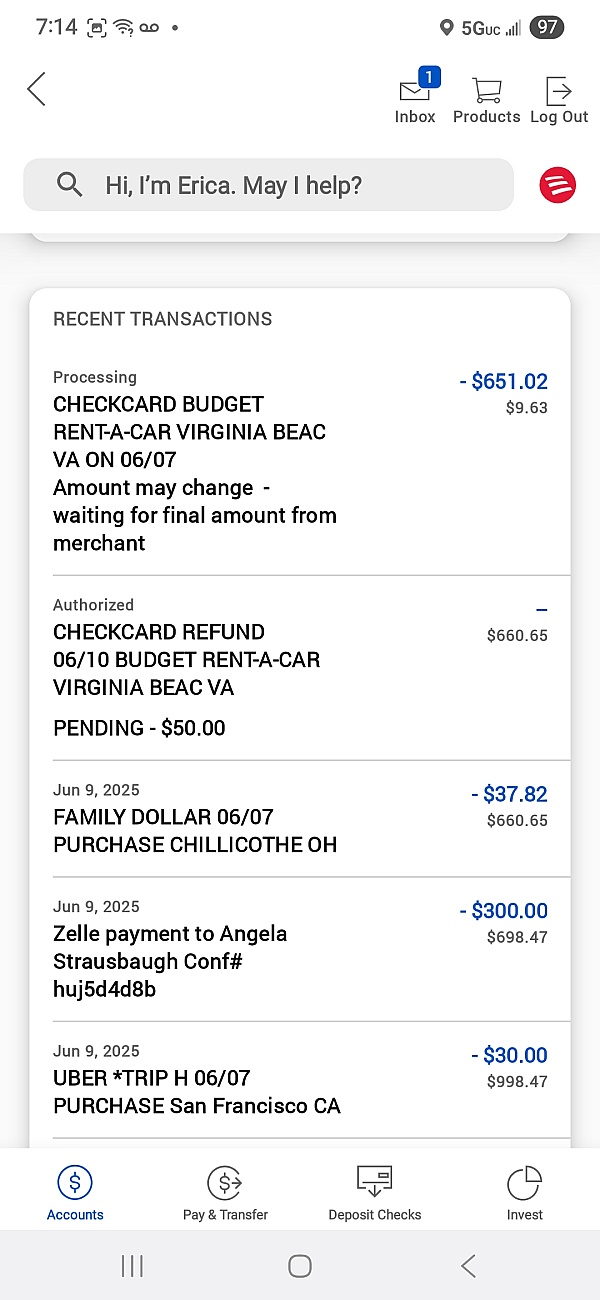Open the Products cart
This screenshot has width=600, height=1300.
486,100
